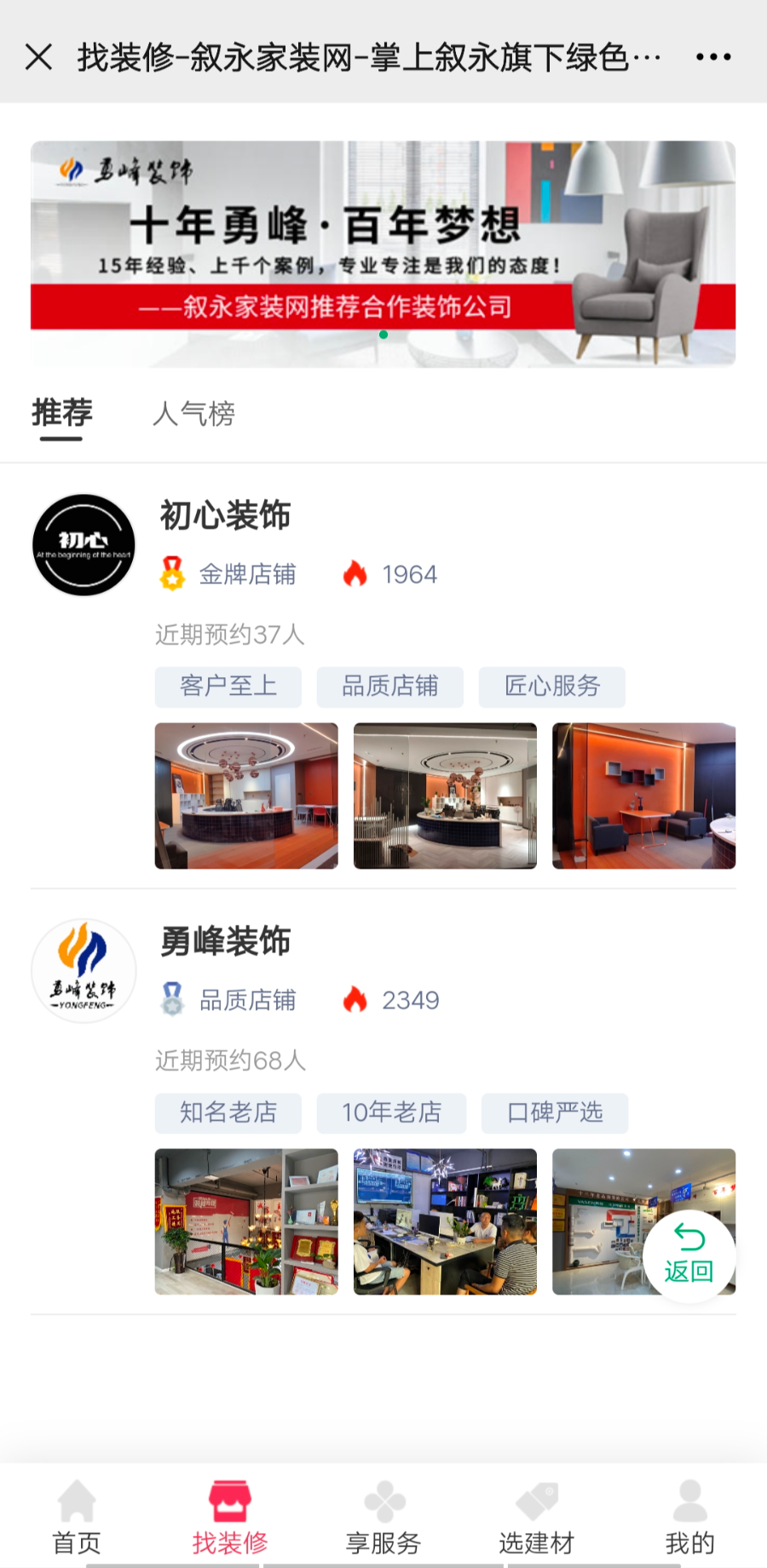View 勇峰装饰 red showroom photo
The width and height of the screenshot is (767, 1568).
coord(246,1221)
